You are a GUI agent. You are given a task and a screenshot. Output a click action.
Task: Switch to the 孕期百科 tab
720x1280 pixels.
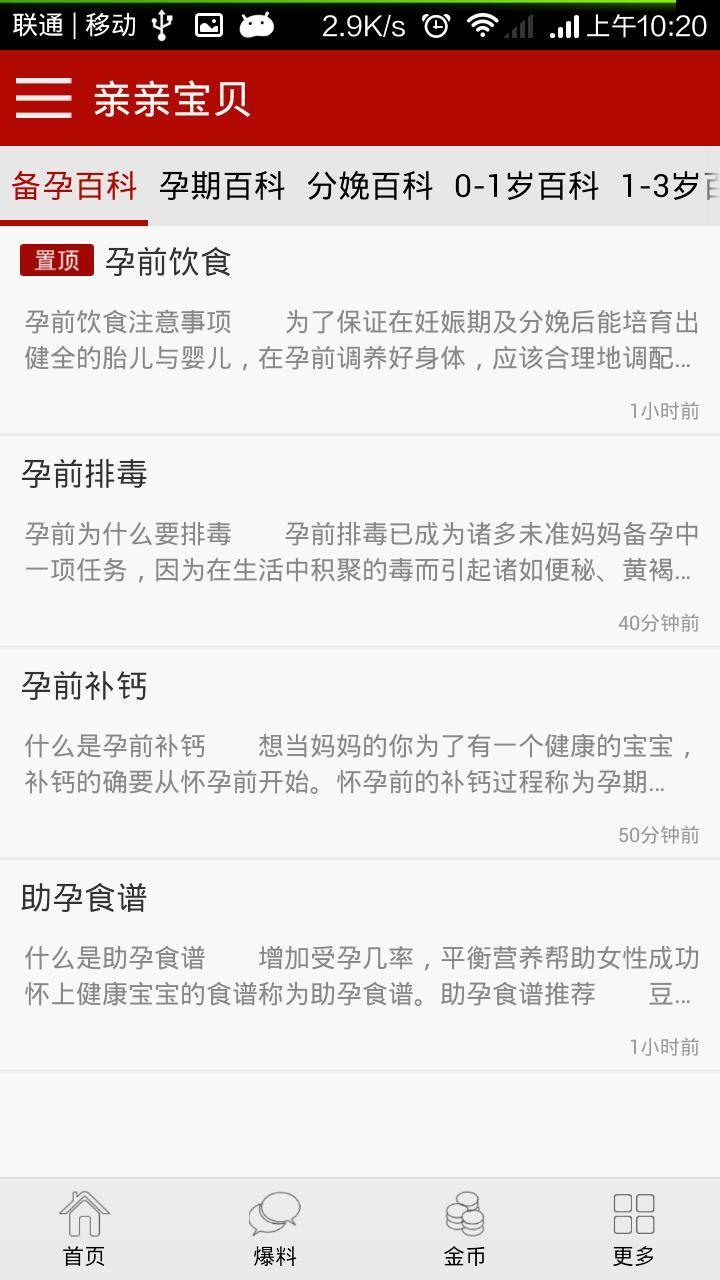coord(224,186)
